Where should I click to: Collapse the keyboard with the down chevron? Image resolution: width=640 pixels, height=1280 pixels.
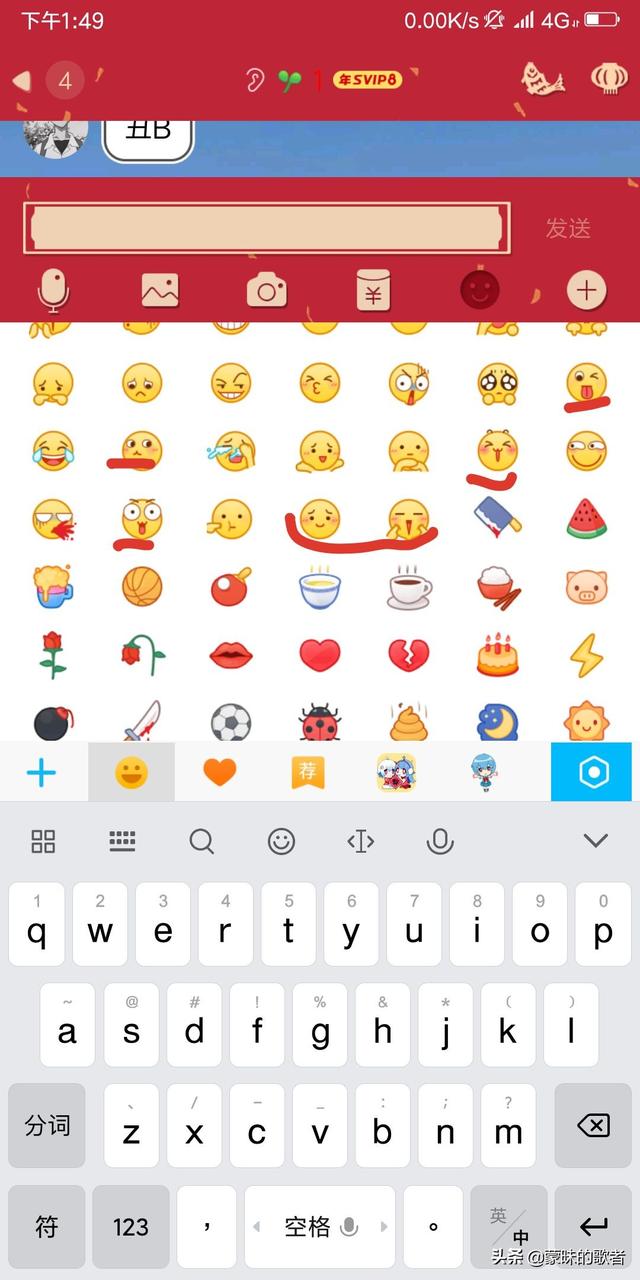click(x=596, y=841)
